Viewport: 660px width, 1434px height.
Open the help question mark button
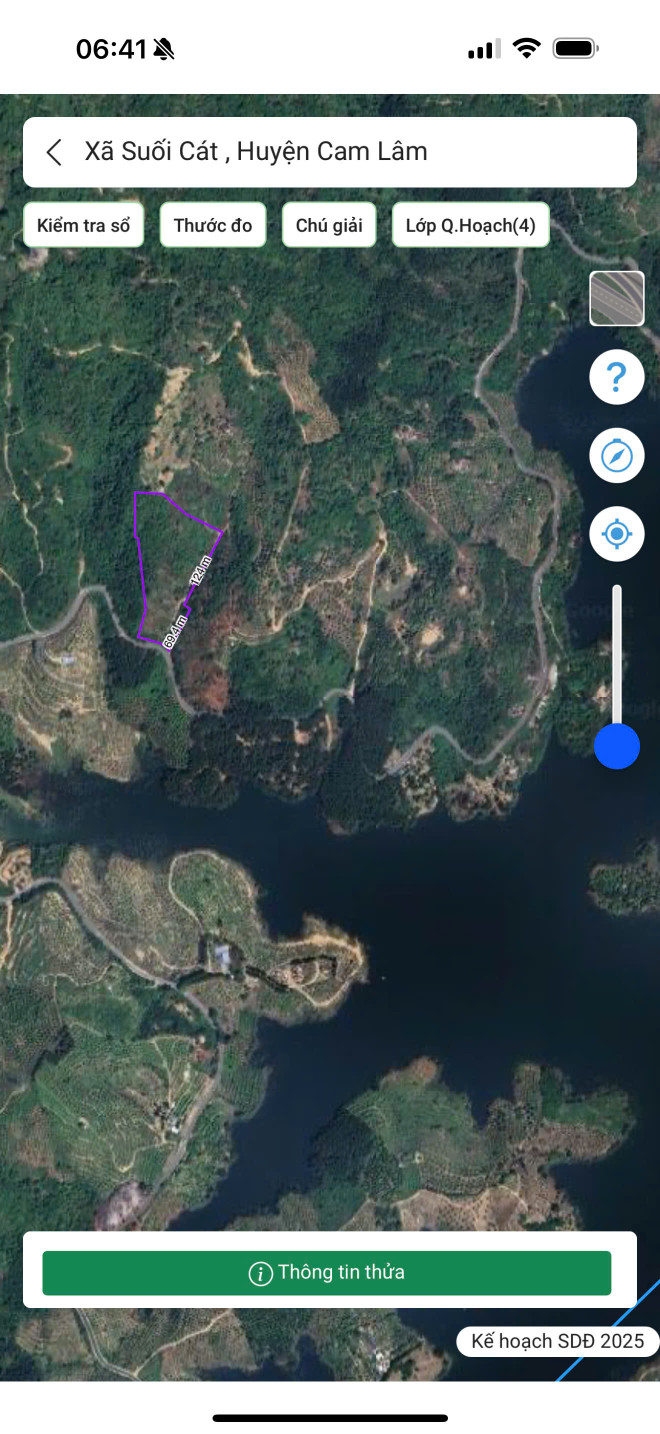coord(617,378)
